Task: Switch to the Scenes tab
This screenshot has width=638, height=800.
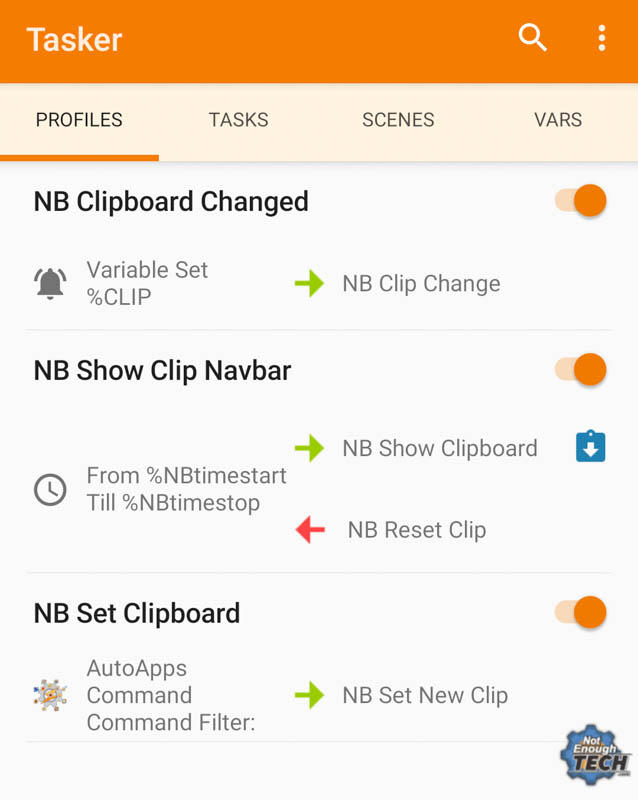Action: coord(398,120)
